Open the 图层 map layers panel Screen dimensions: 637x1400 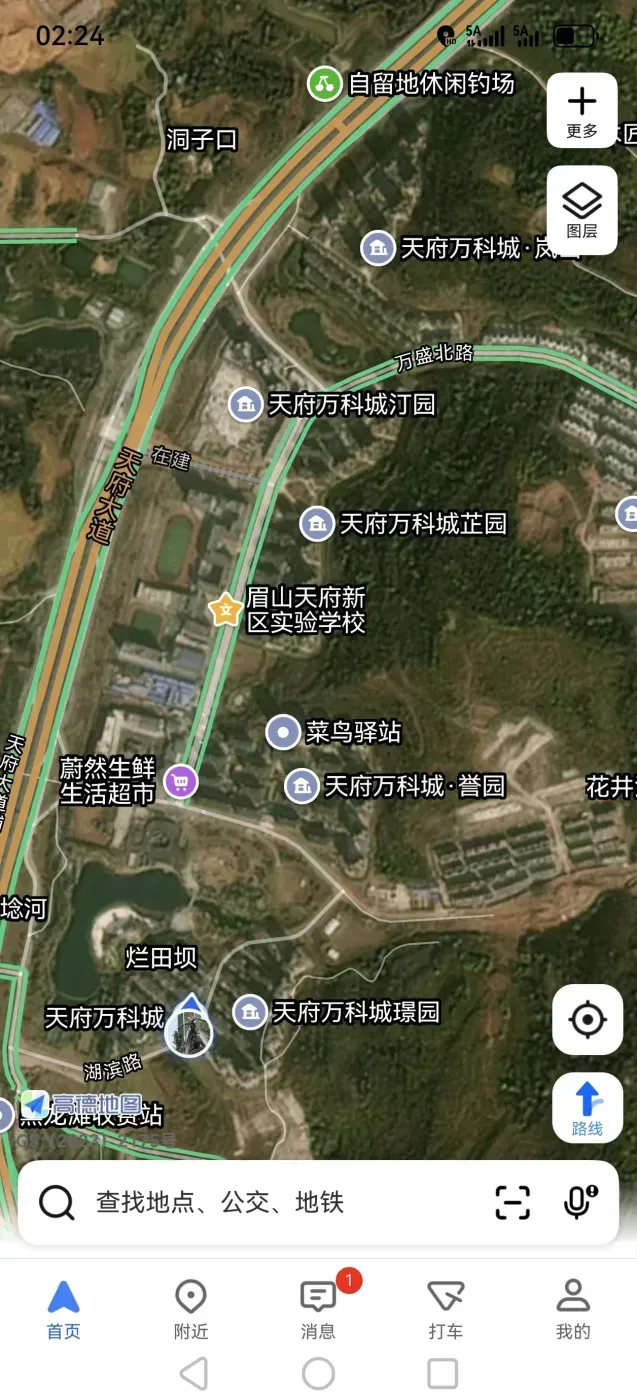[581, 210]
